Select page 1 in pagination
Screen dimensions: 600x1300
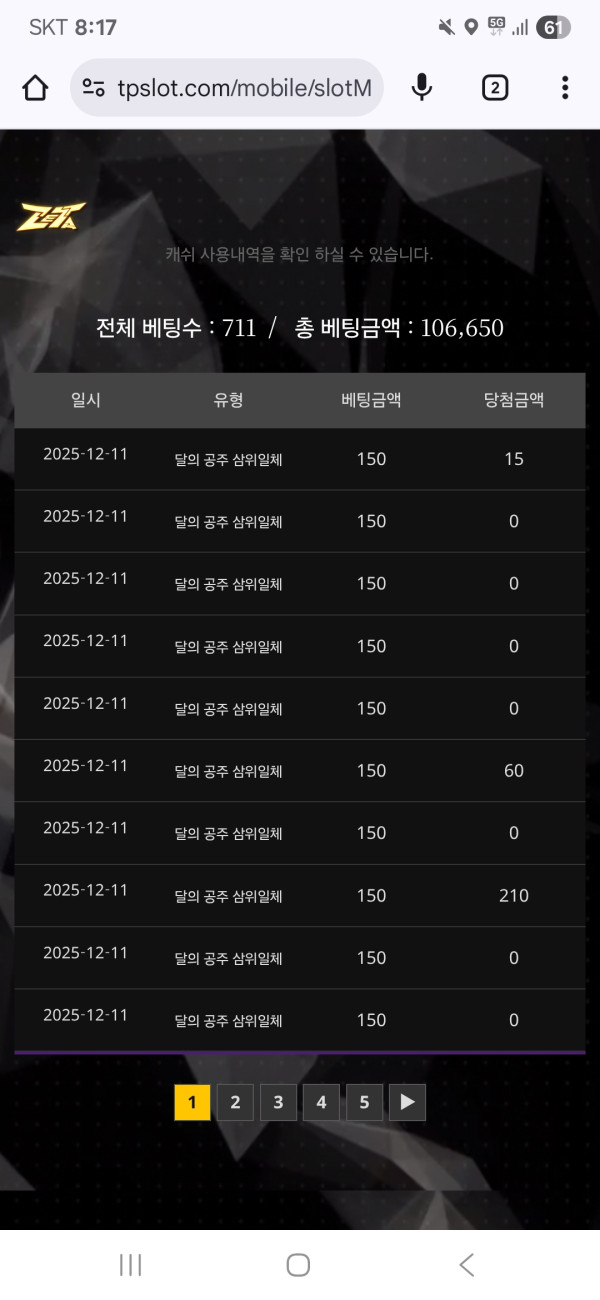click(x=192, y=1102)
